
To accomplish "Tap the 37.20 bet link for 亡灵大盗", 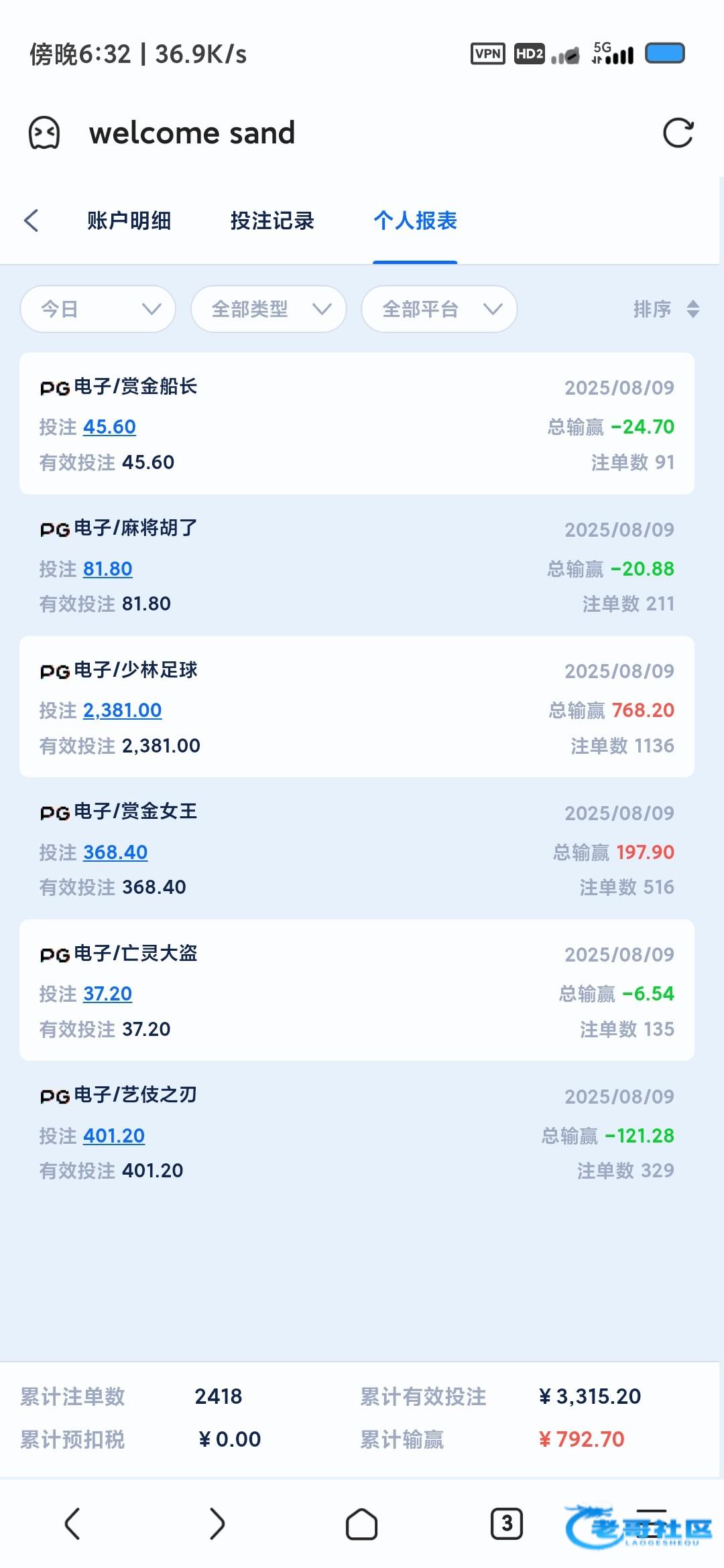I will point(107,994).
